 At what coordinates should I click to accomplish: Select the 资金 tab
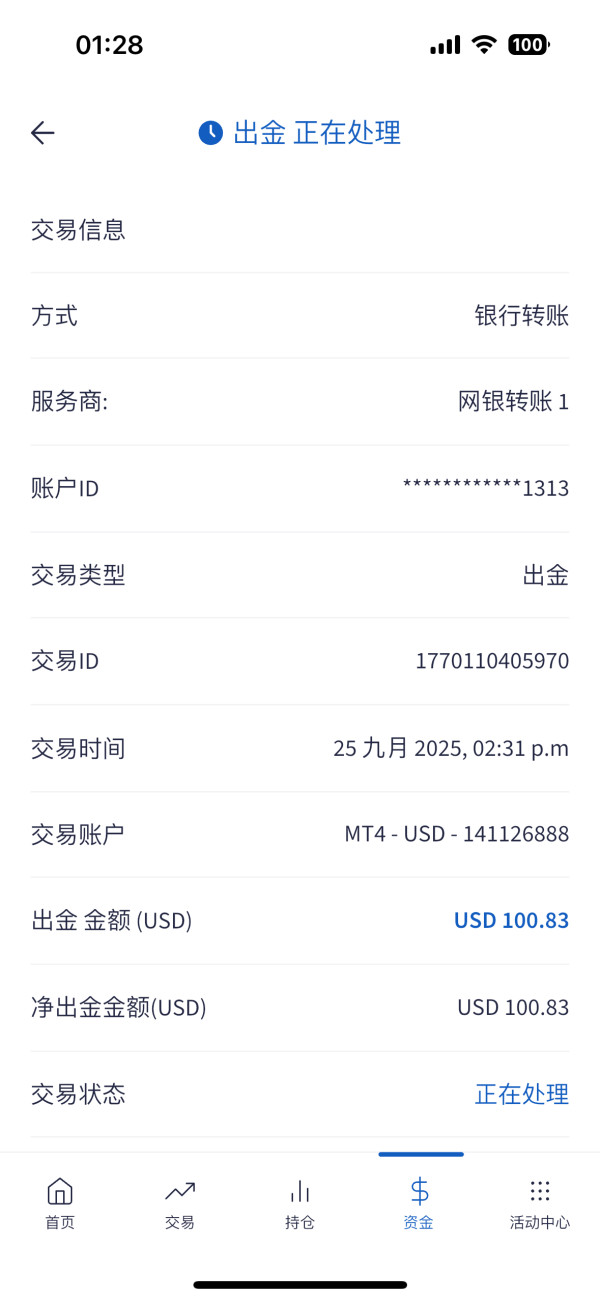(x=419, y=1202)
